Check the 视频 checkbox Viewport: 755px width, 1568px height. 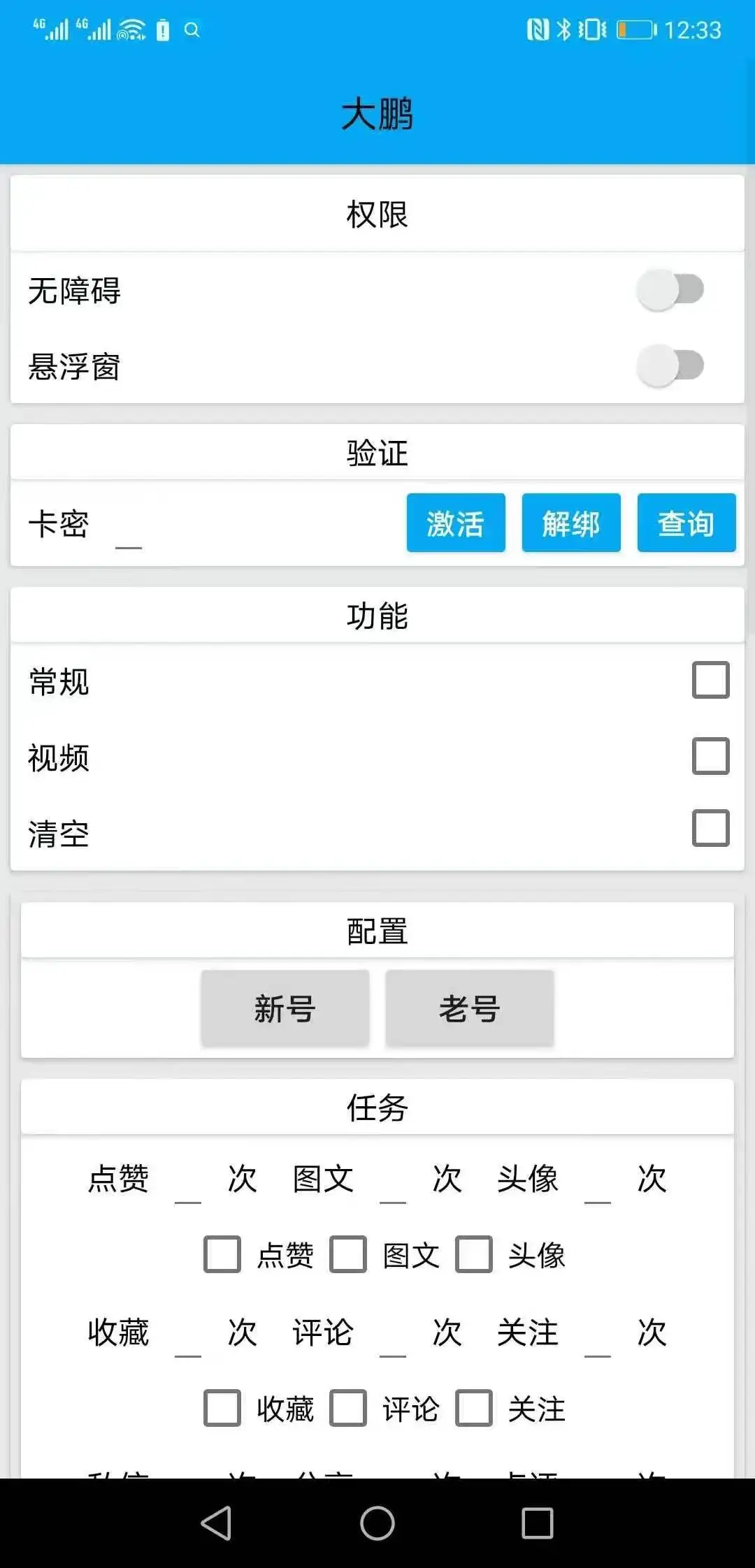[x=710, y=755]
